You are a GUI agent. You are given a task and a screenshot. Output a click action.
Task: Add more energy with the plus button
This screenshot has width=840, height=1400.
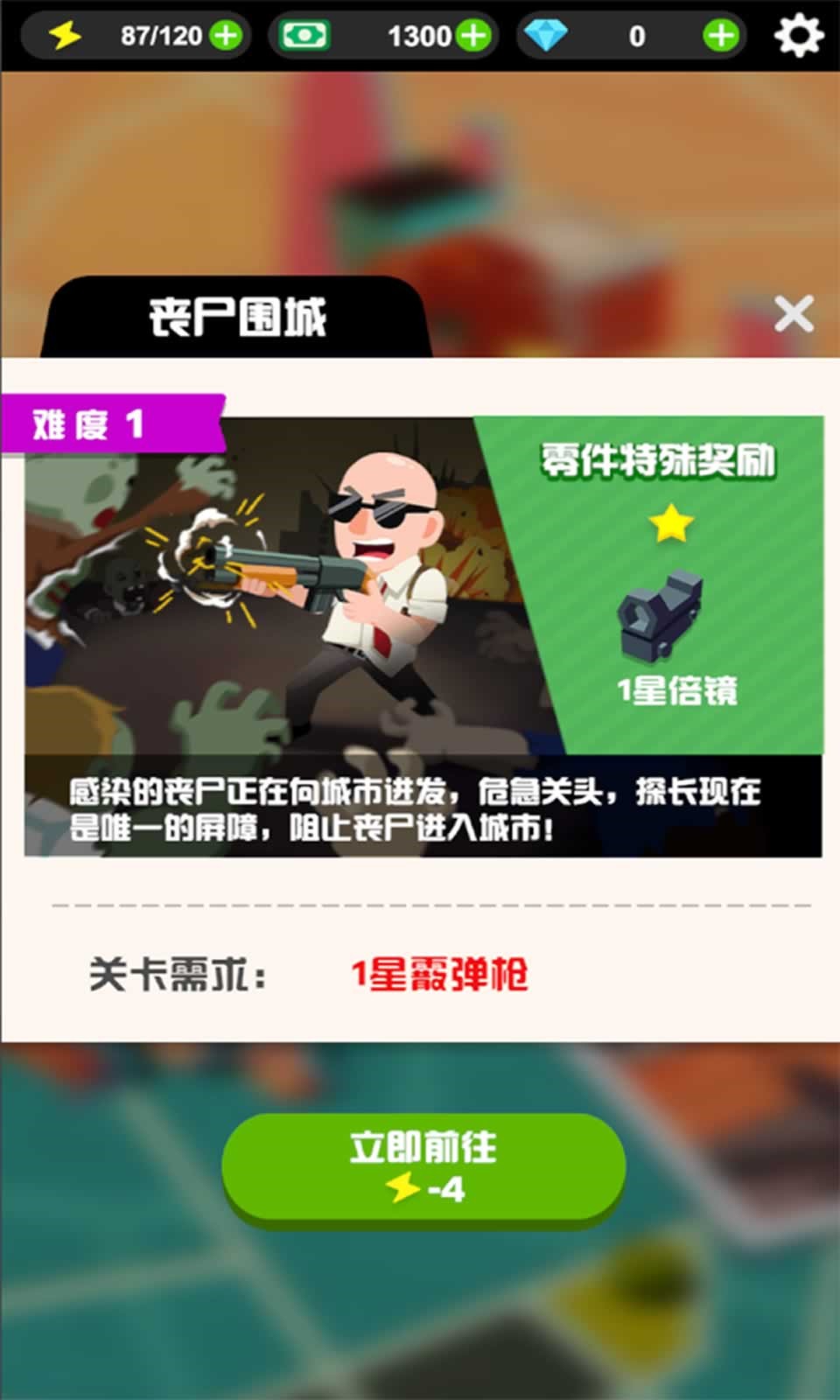coord(227,36)
